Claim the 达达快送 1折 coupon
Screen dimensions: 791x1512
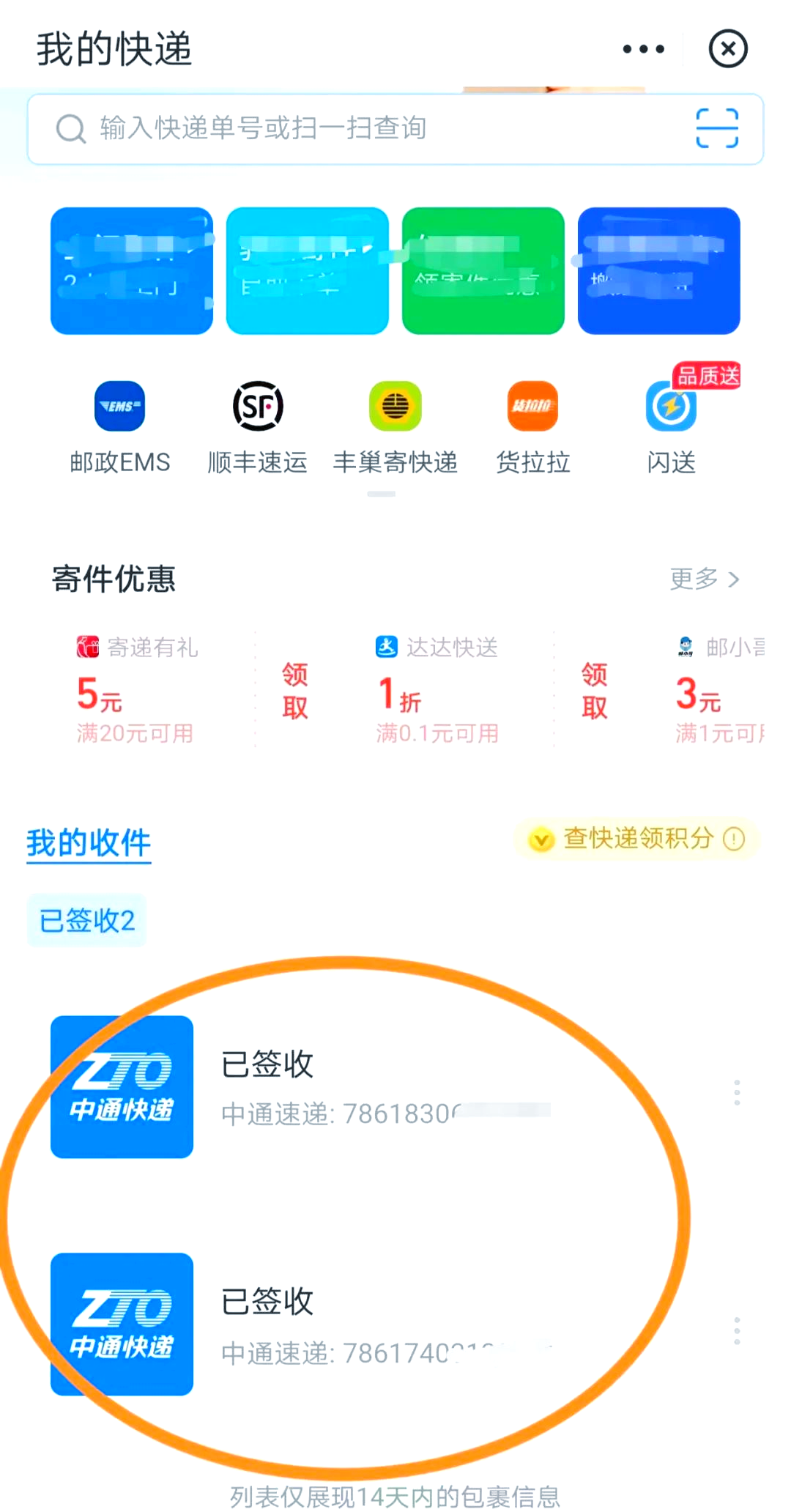(x=593, y=691)
